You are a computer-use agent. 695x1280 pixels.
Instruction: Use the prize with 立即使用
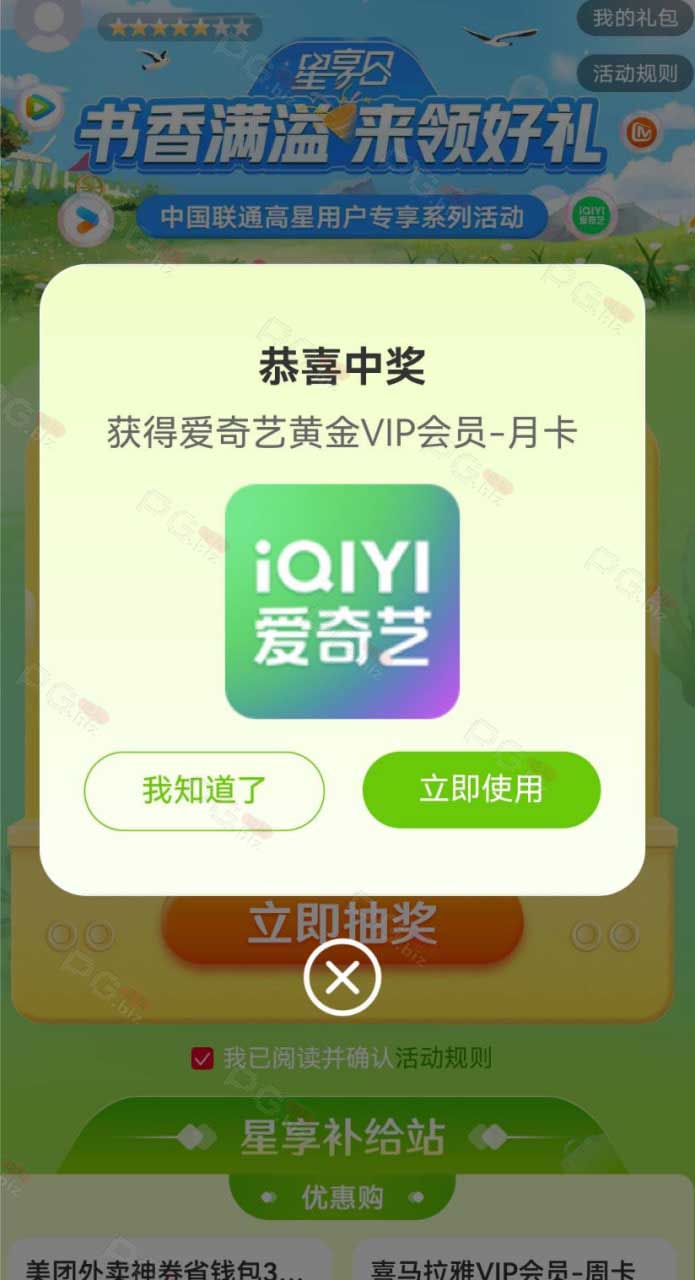point(481,789)
